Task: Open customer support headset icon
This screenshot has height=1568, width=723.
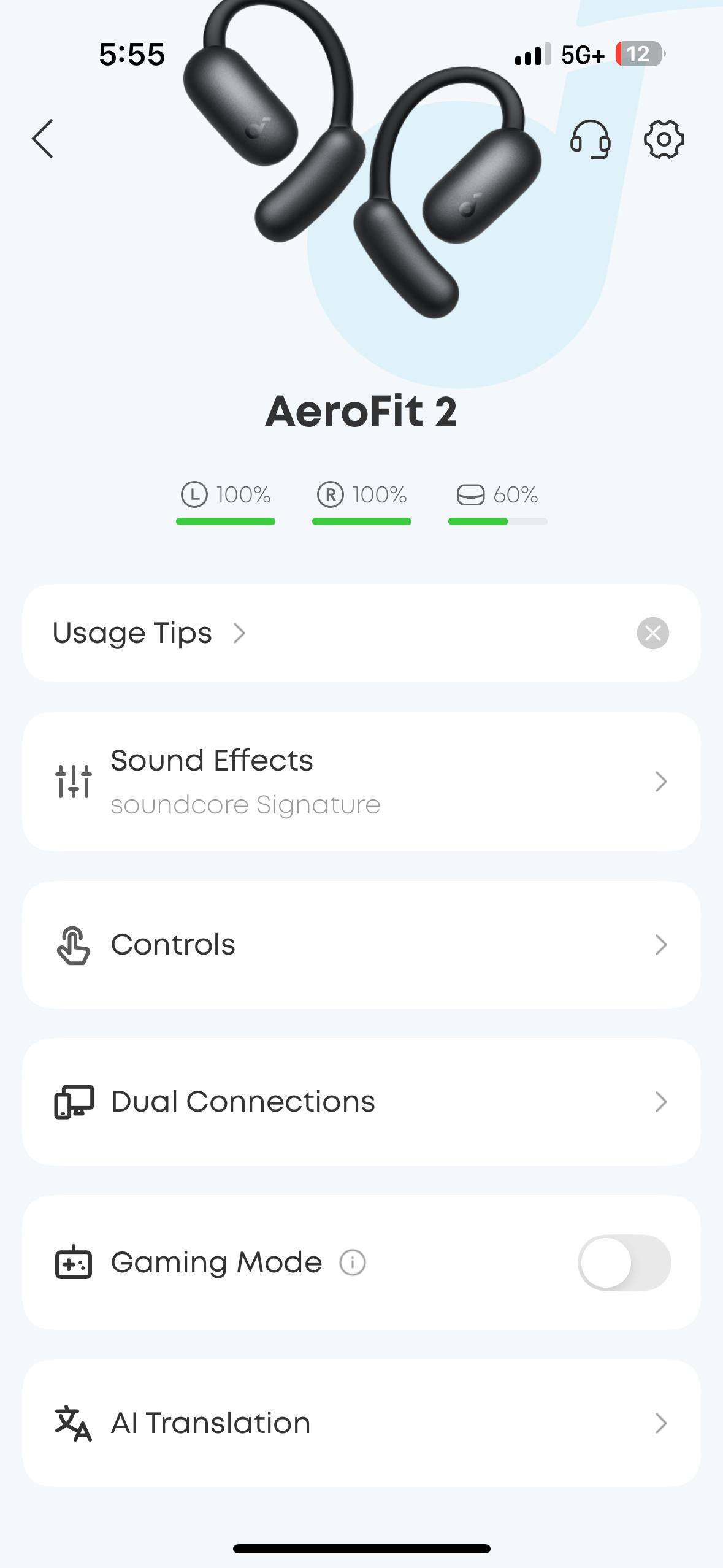Action: [590, 139]
